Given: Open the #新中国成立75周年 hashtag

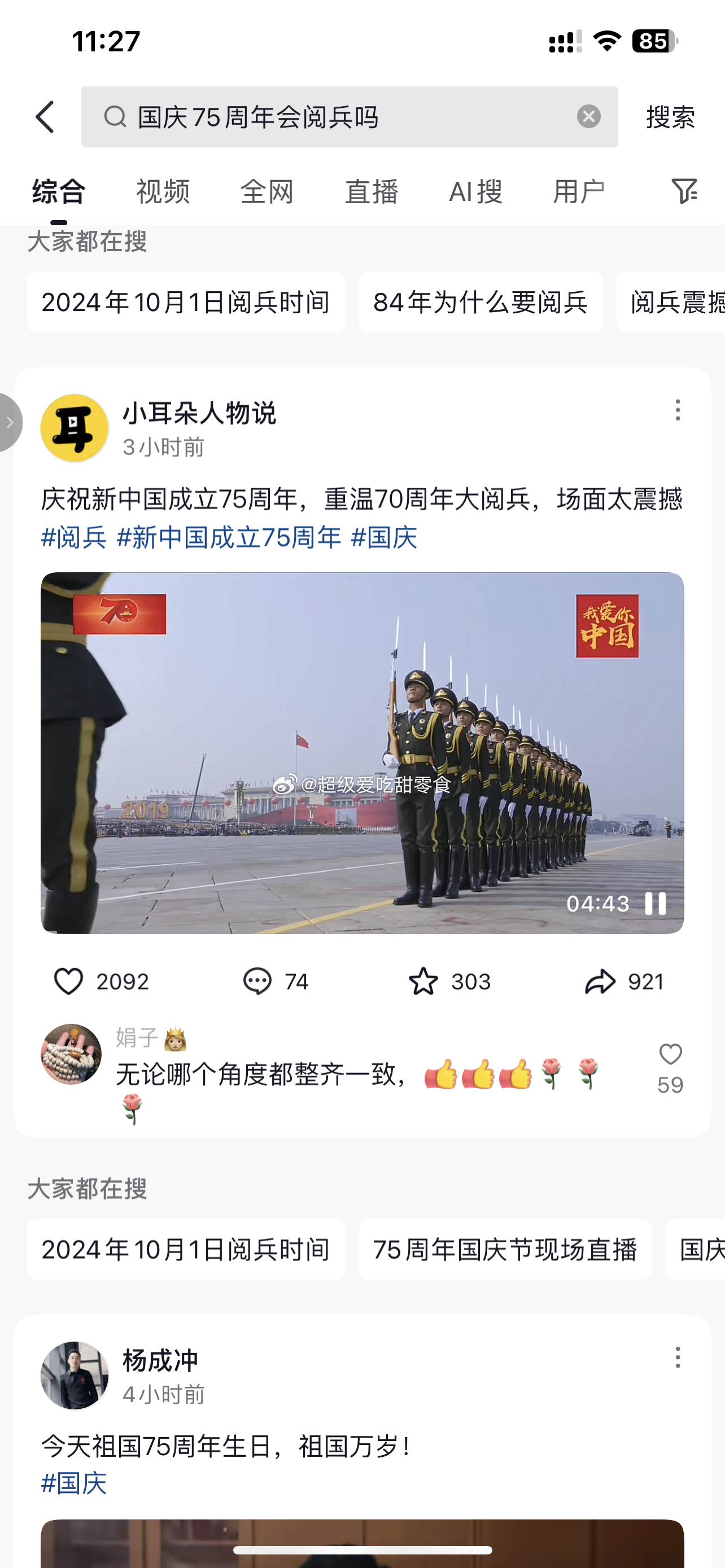Looking at the screenshot, I should pyautogui.click(x=229, y=537).
